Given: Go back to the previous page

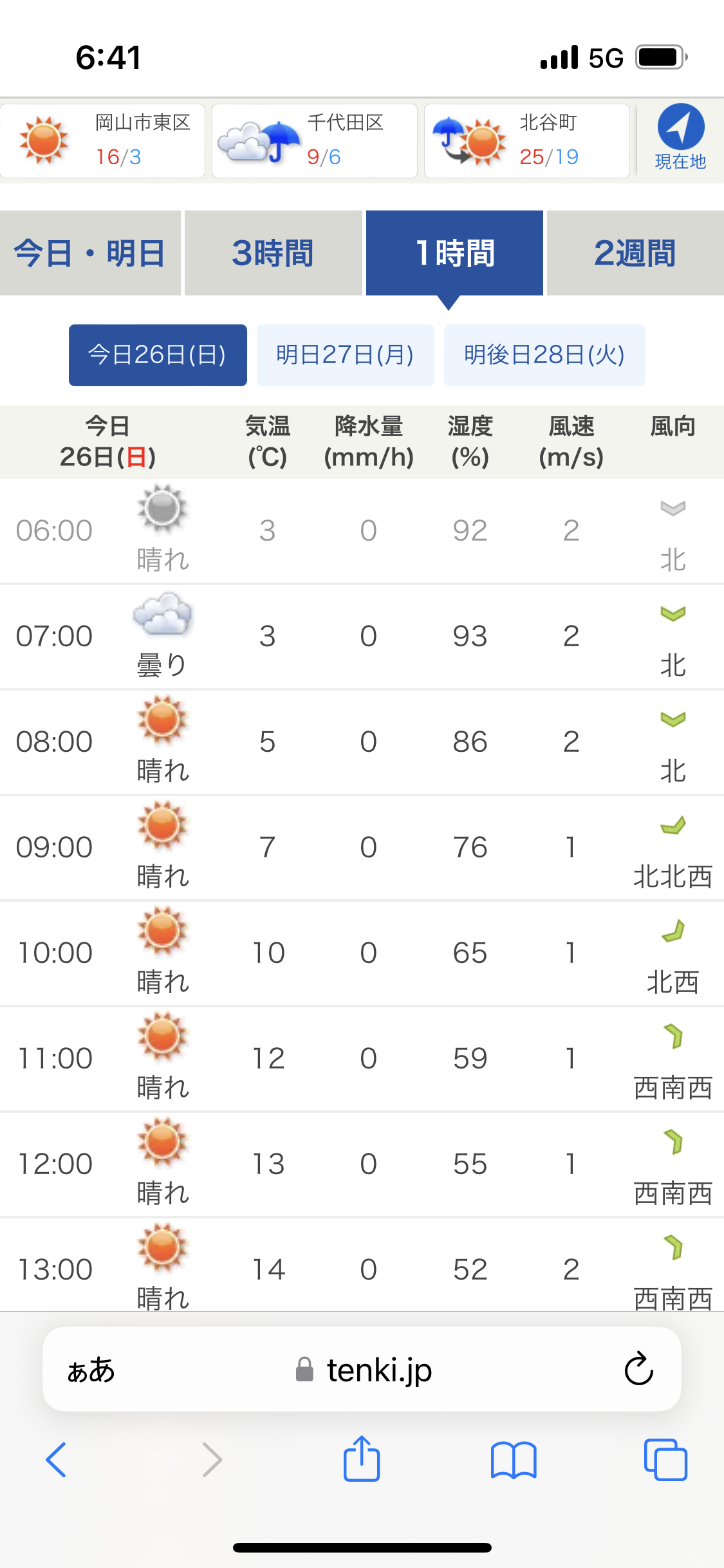Looking at the screenshot, I should click(57, 1459).
